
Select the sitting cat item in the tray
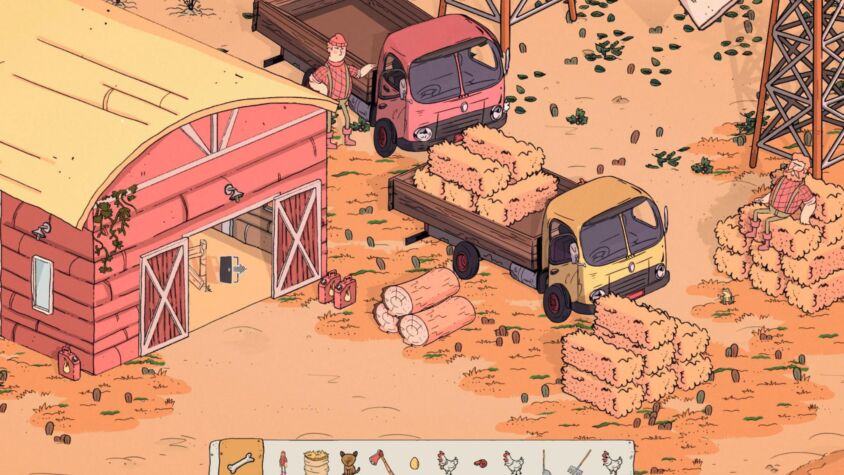349,463
